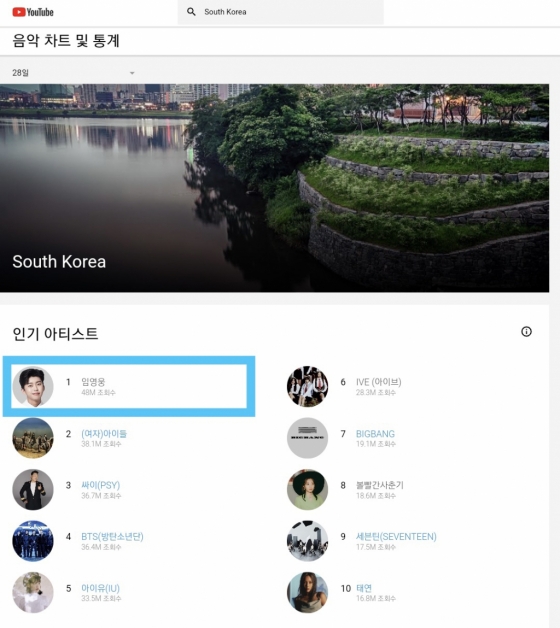Viewport: 560px width, 628px height.
Task: Open artist (여자)아이들 page
Action: coord(104,434)
